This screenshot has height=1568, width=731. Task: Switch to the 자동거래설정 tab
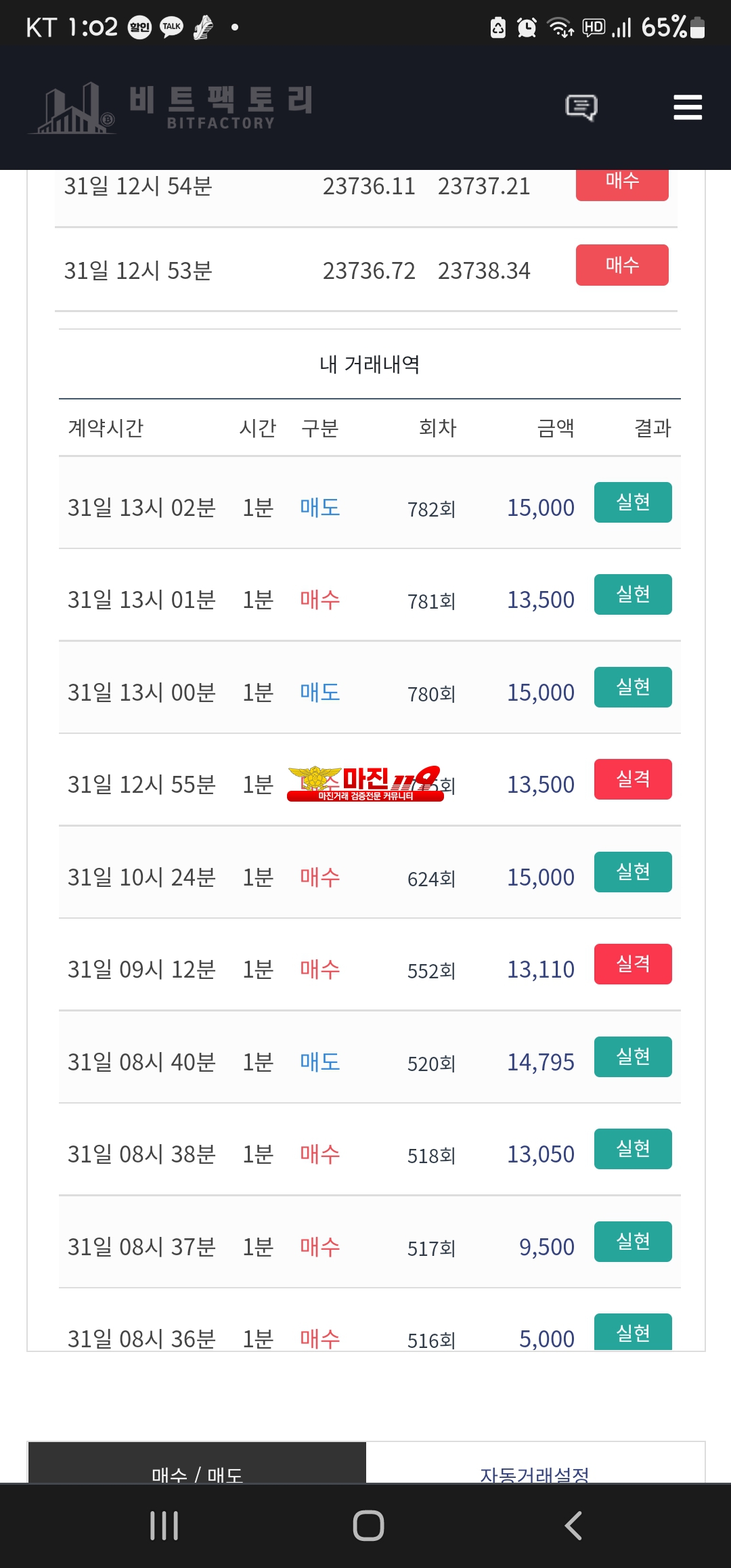535,1463
